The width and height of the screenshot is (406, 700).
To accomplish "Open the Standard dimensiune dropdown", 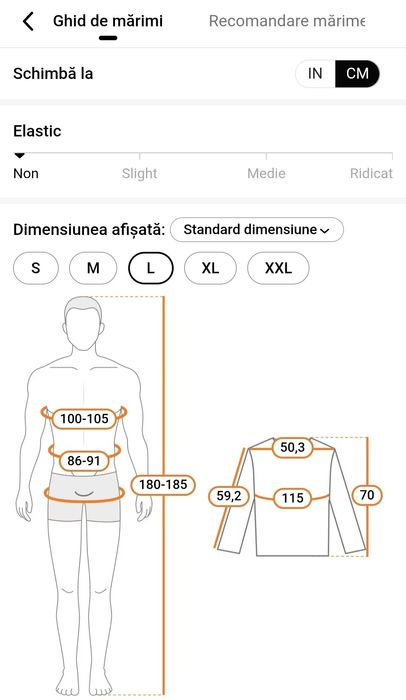I will pyautogui.click(x=257, y=230).
